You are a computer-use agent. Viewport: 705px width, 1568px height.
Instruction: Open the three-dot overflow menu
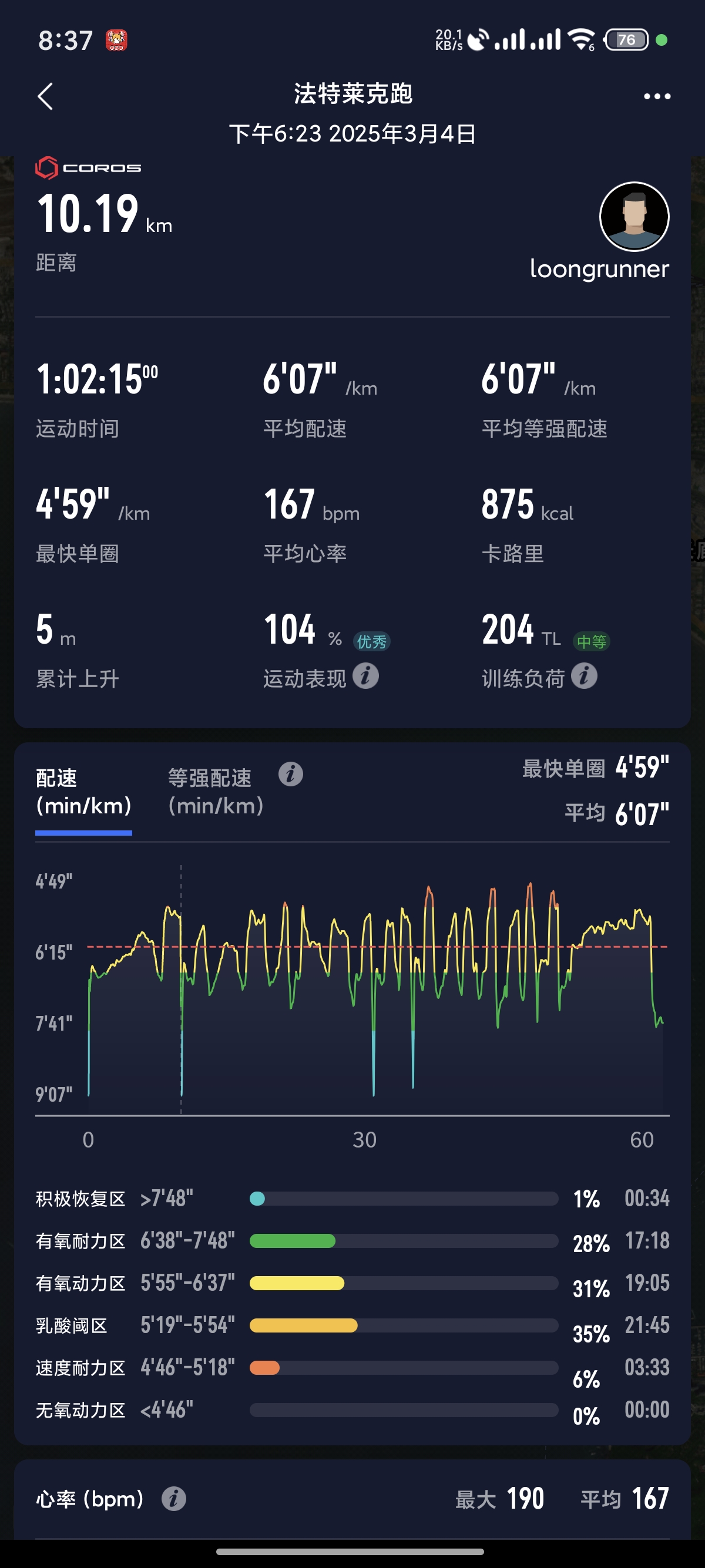pyautogui.click(x=657, y=96)
